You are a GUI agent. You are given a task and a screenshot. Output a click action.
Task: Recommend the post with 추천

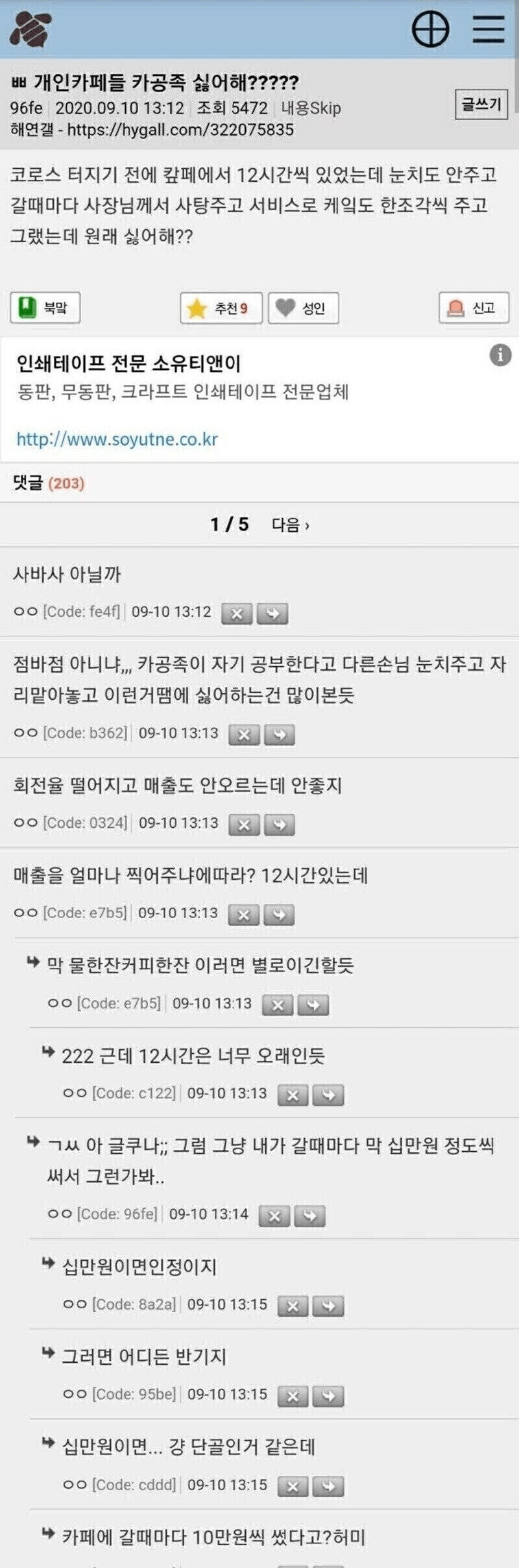(221, 308)
